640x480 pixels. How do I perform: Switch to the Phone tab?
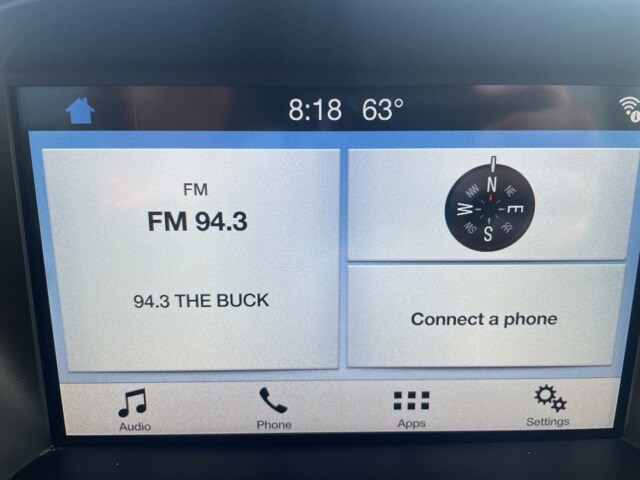273,409
